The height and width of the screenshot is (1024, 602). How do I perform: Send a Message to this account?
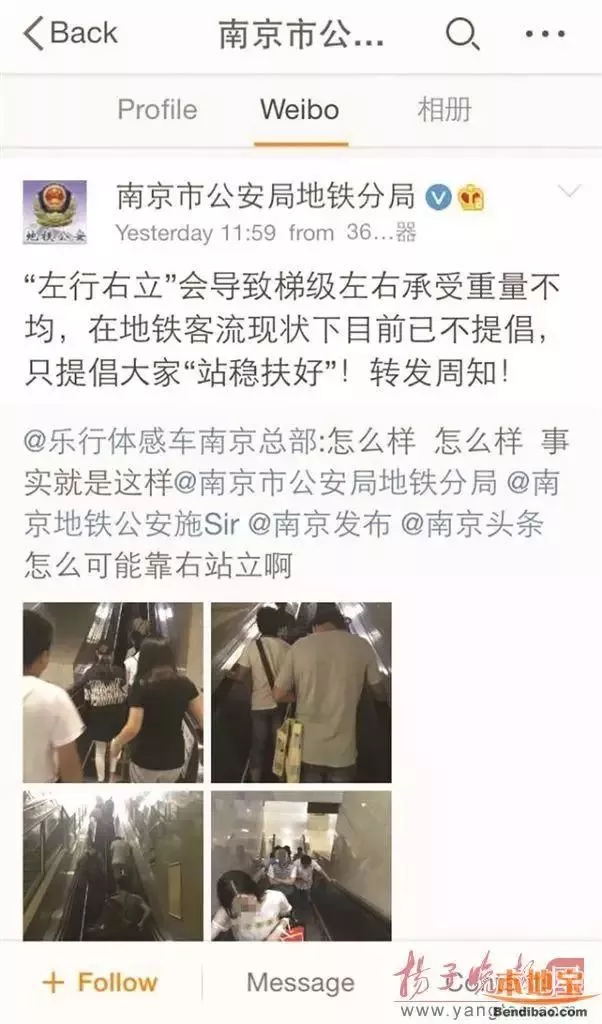tap(300, 983)
